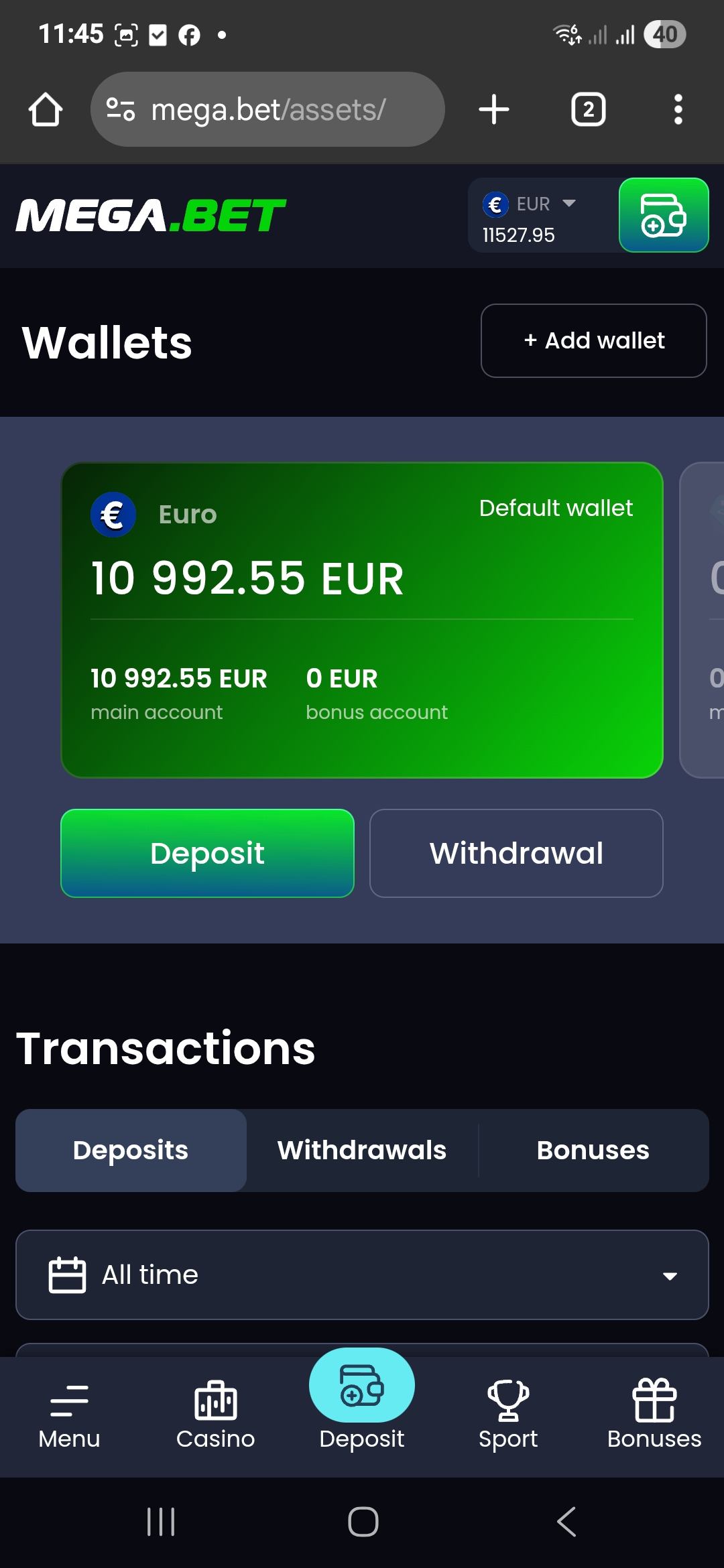The image size is (724, 1568).
Task: Switch to the Bonuses transactions tab
Action: tap(593, 1151)
